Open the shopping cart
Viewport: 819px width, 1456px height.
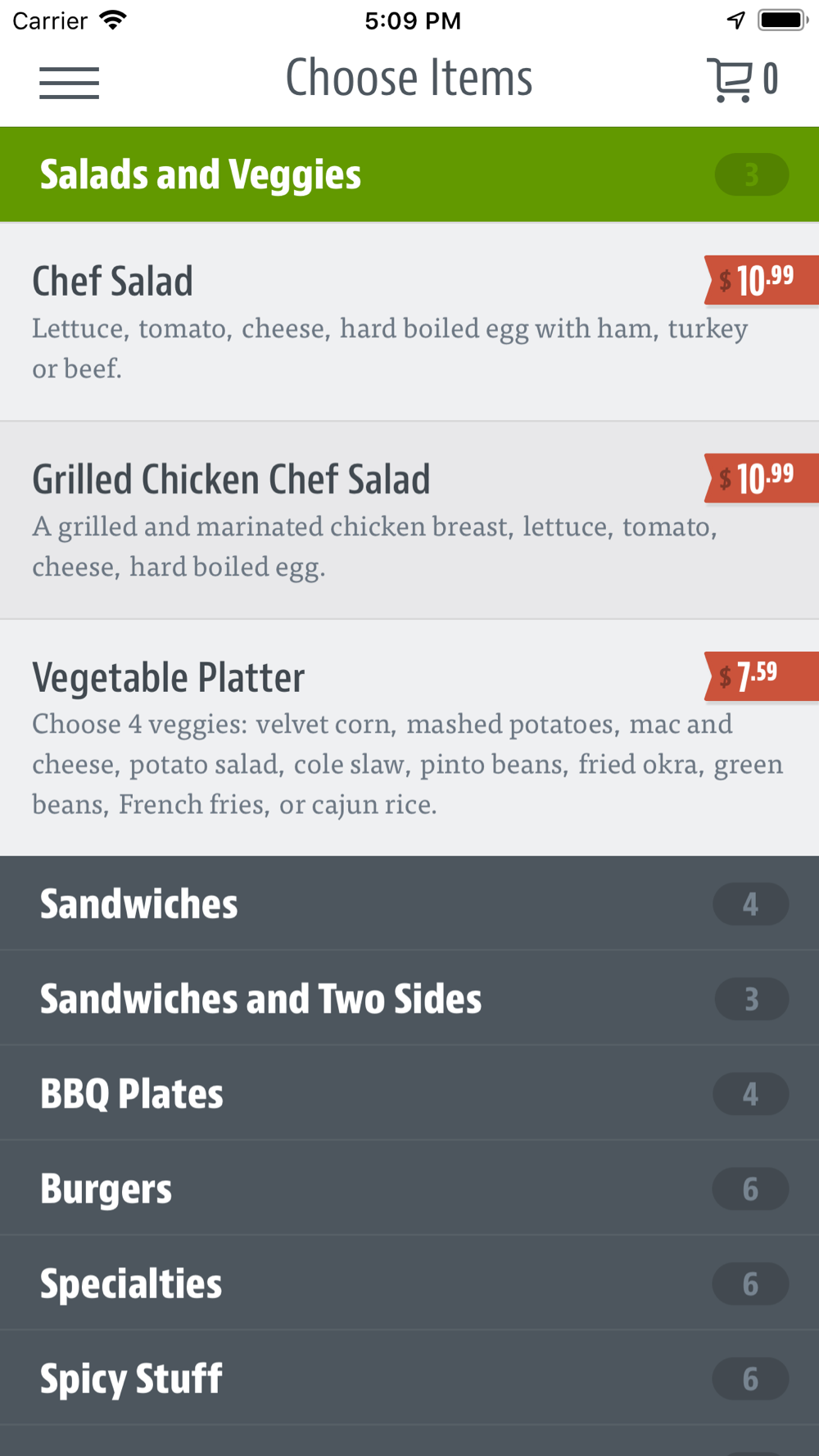tap(741, 79)
